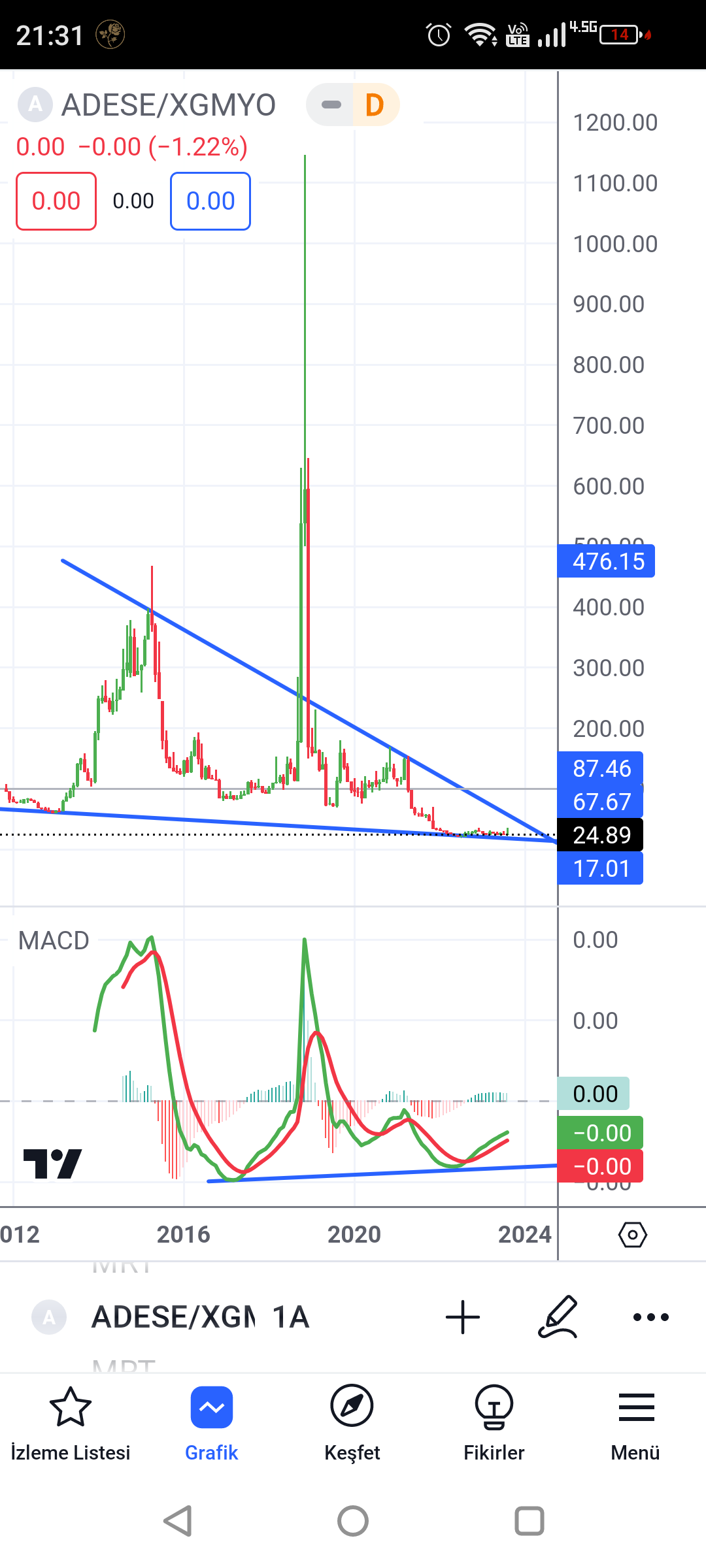Go to home screen via home button

point(353,1521)
